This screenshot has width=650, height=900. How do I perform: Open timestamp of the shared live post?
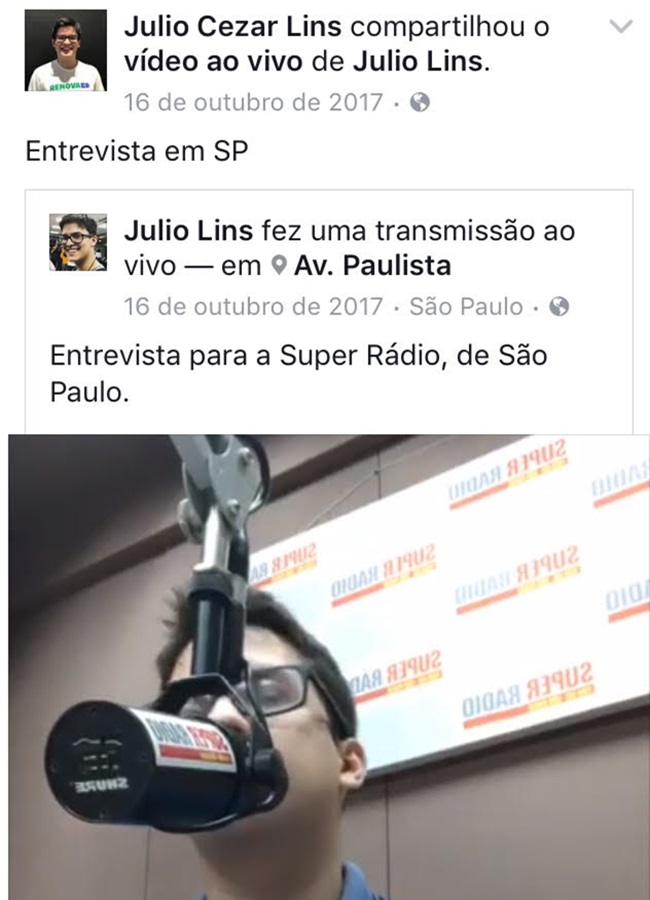coord(253,307)
